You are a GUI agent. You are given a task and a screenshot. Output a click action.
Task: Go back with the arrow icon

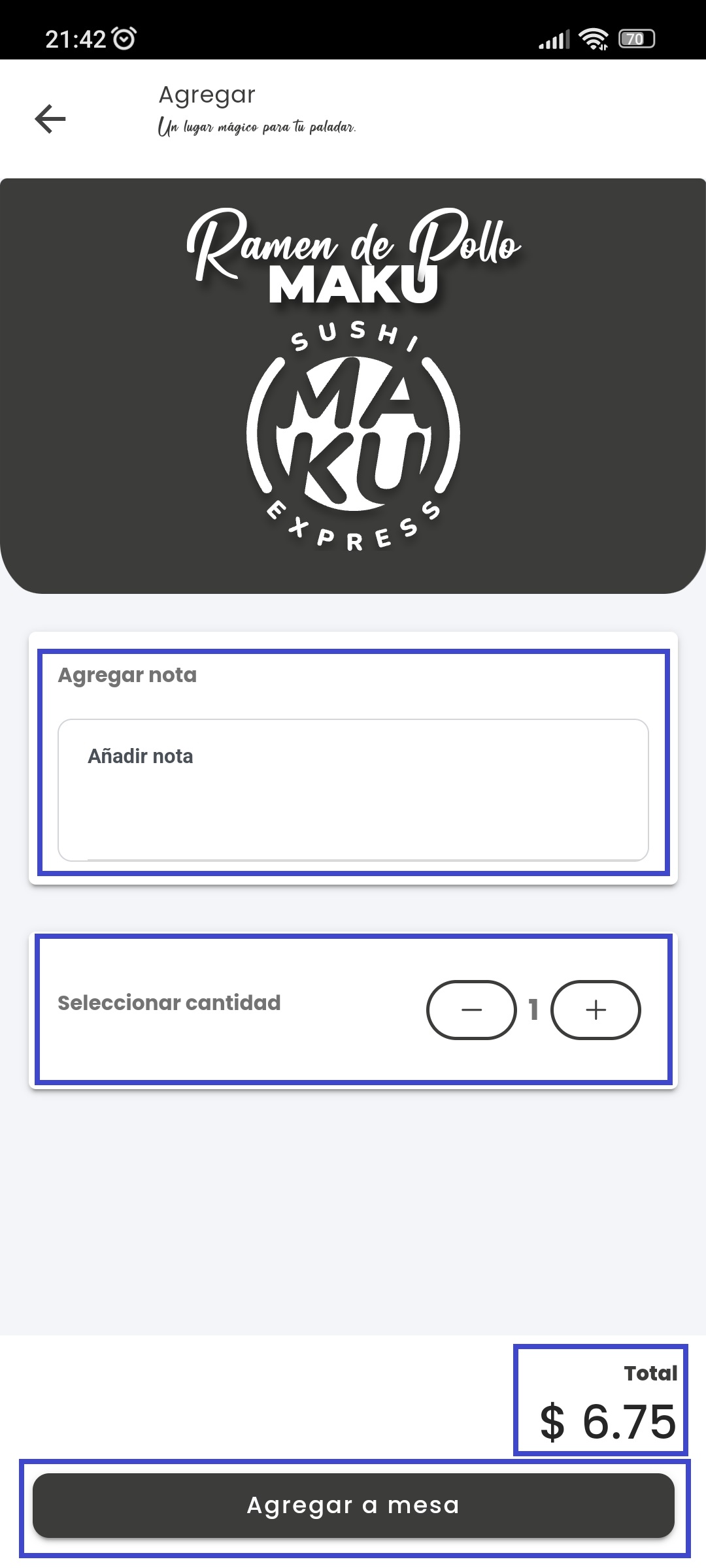pos(50,119)
